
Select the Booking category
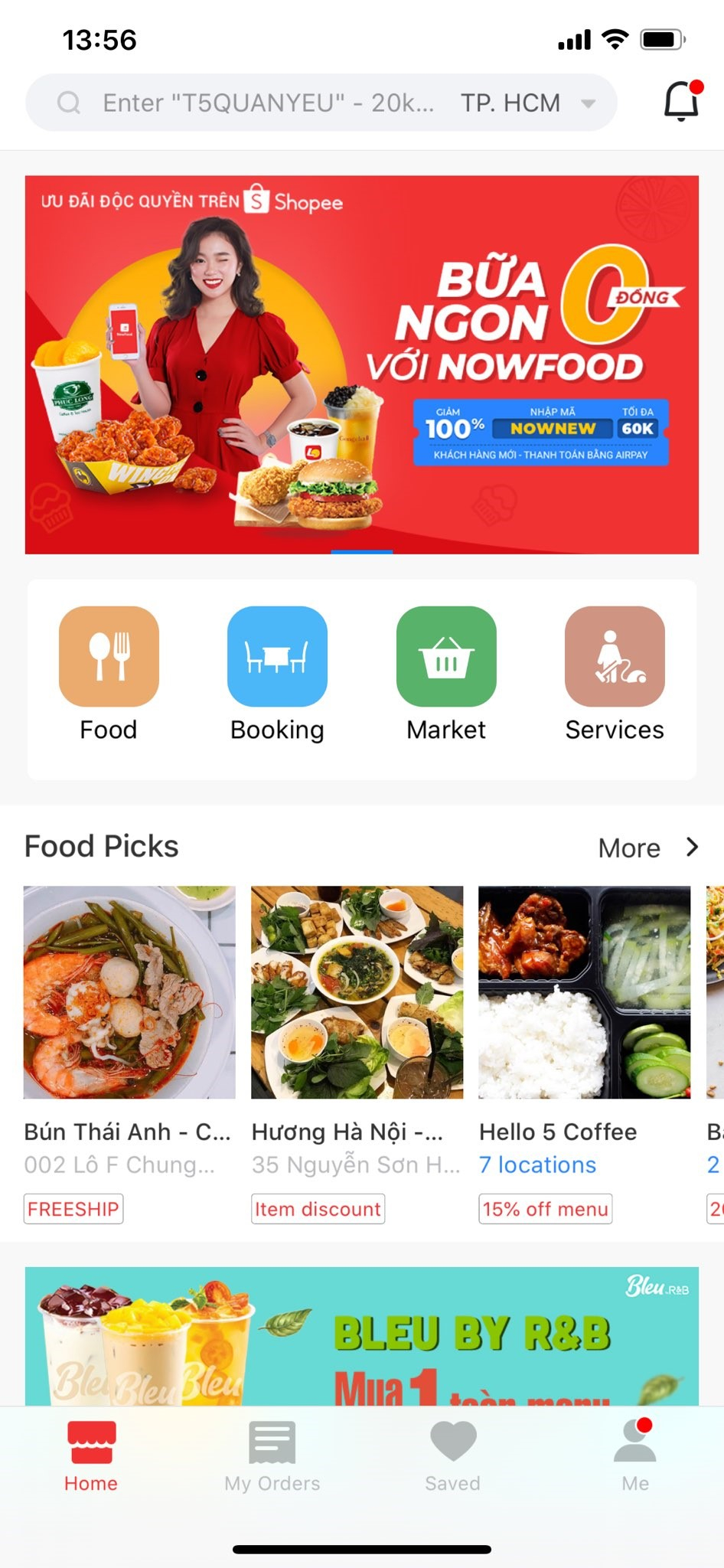coord(277,674)
